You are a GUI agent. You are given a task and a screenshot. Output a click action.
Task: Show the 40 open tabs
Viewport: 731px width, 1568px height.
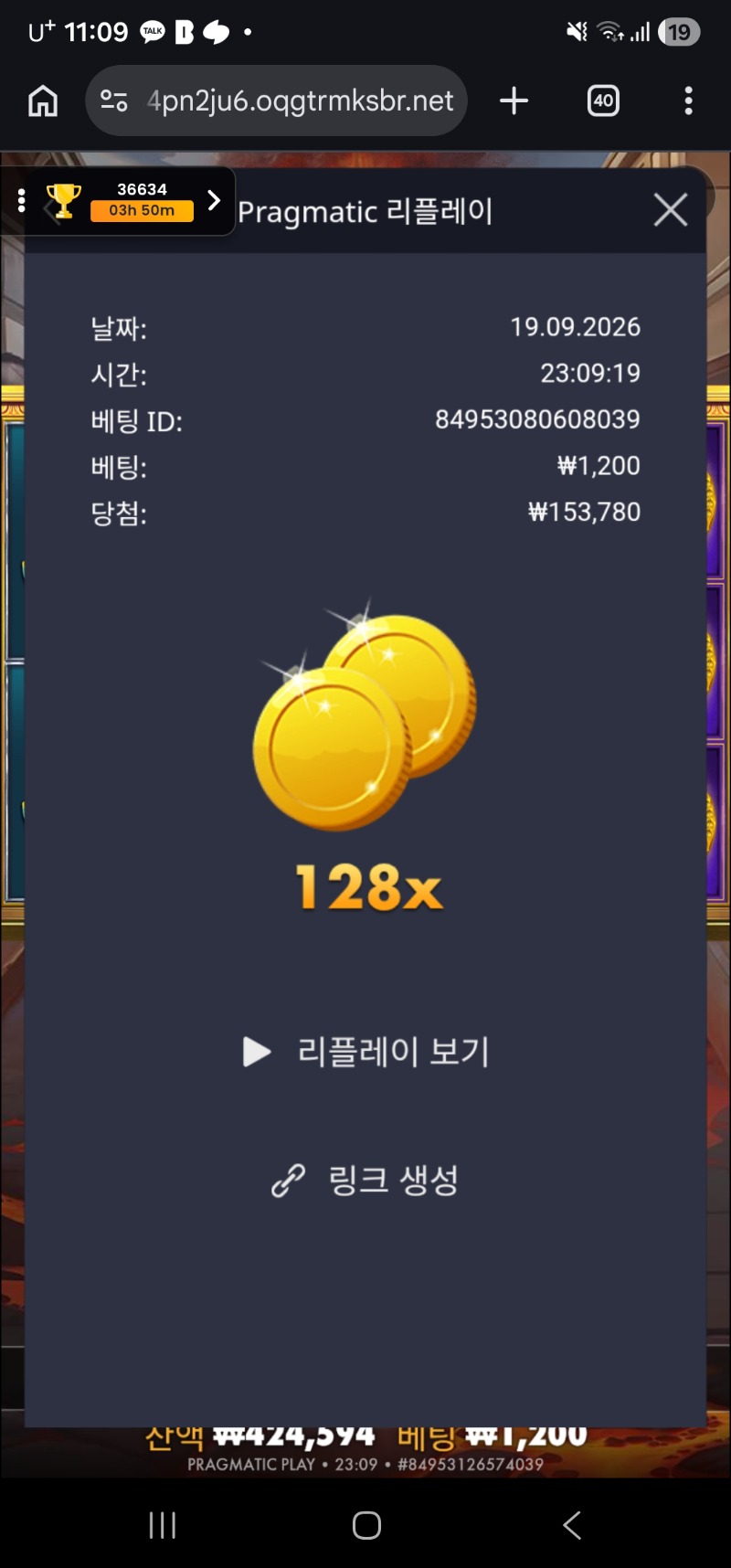click(603, 101)
